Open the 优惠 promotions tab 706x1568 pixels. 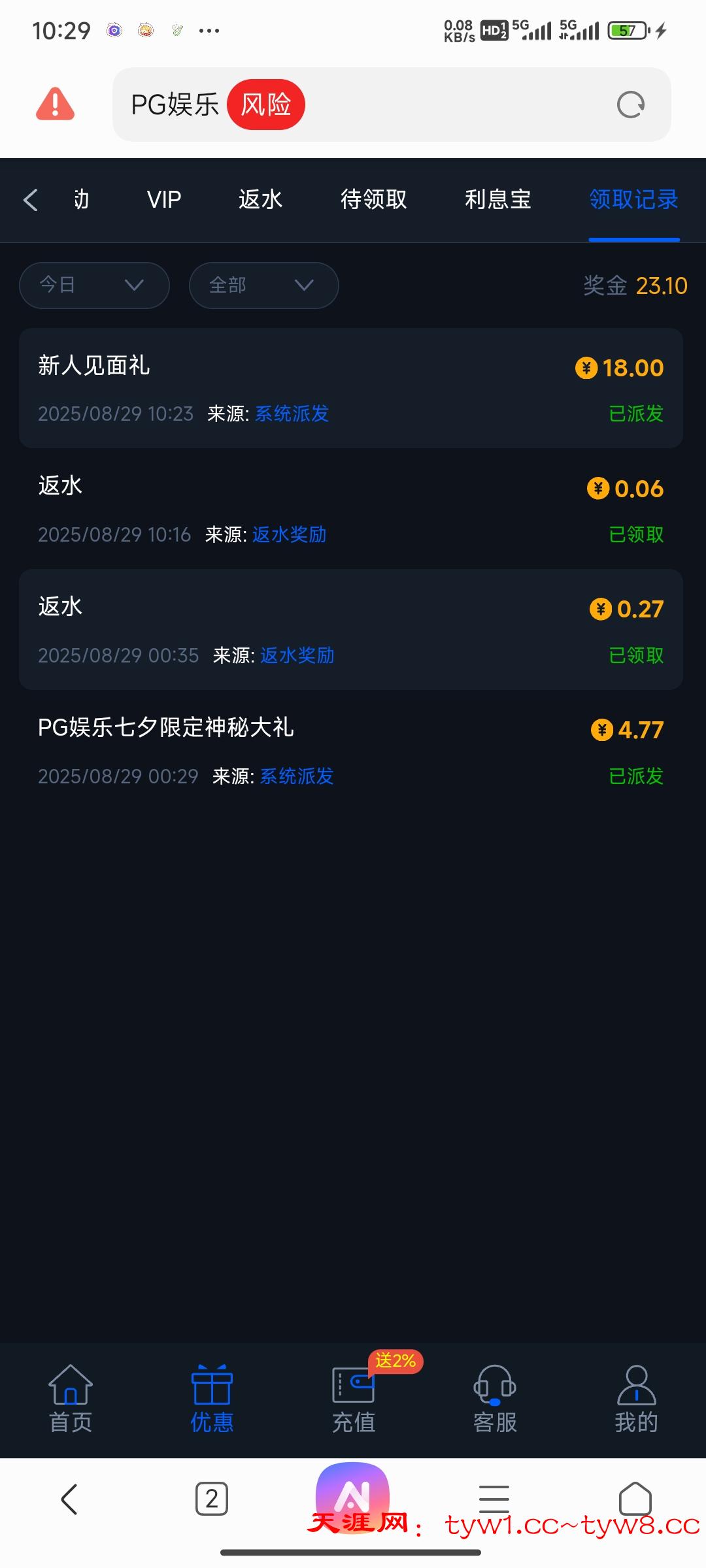tap(212, 1399)
